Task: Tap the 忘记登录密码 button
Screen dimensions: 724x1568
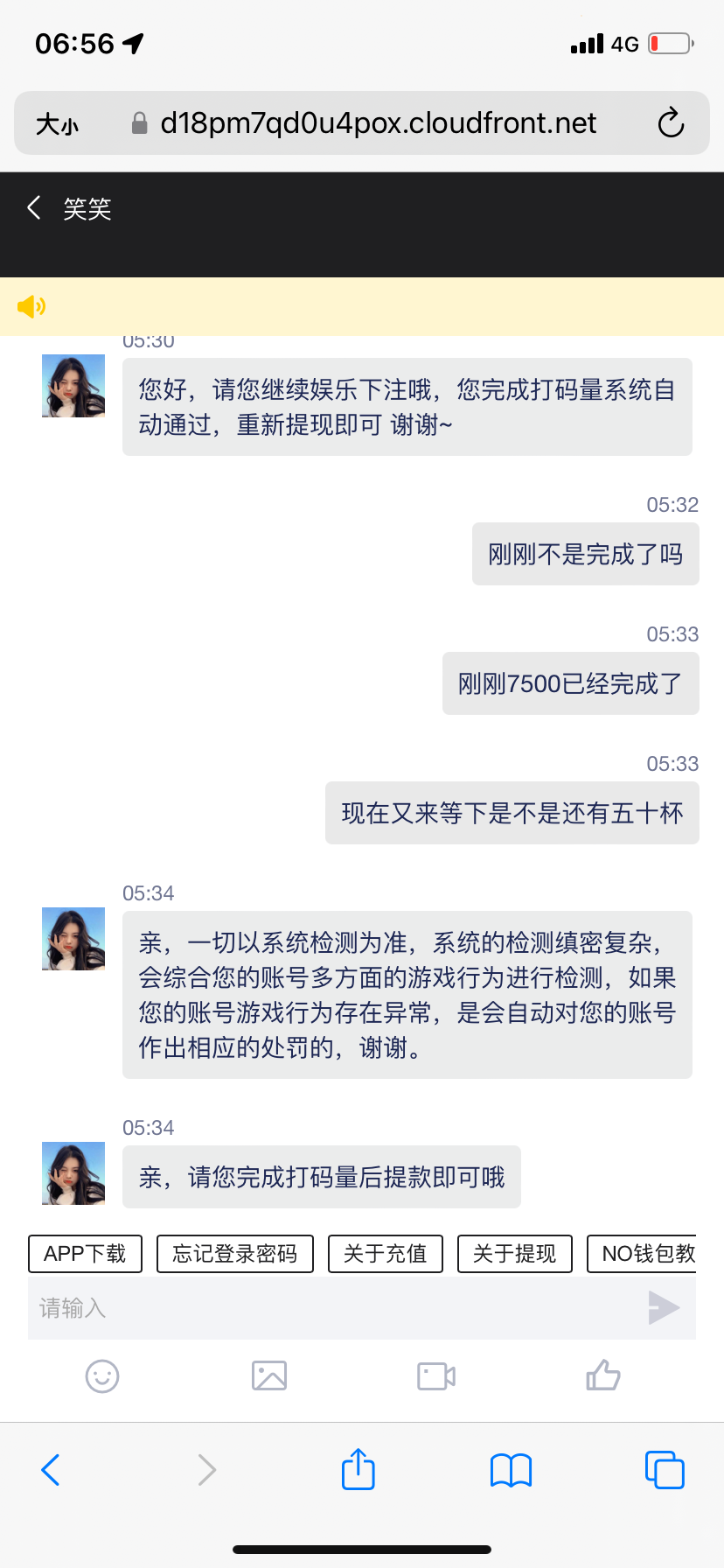Action: [x=234, y=1253]
